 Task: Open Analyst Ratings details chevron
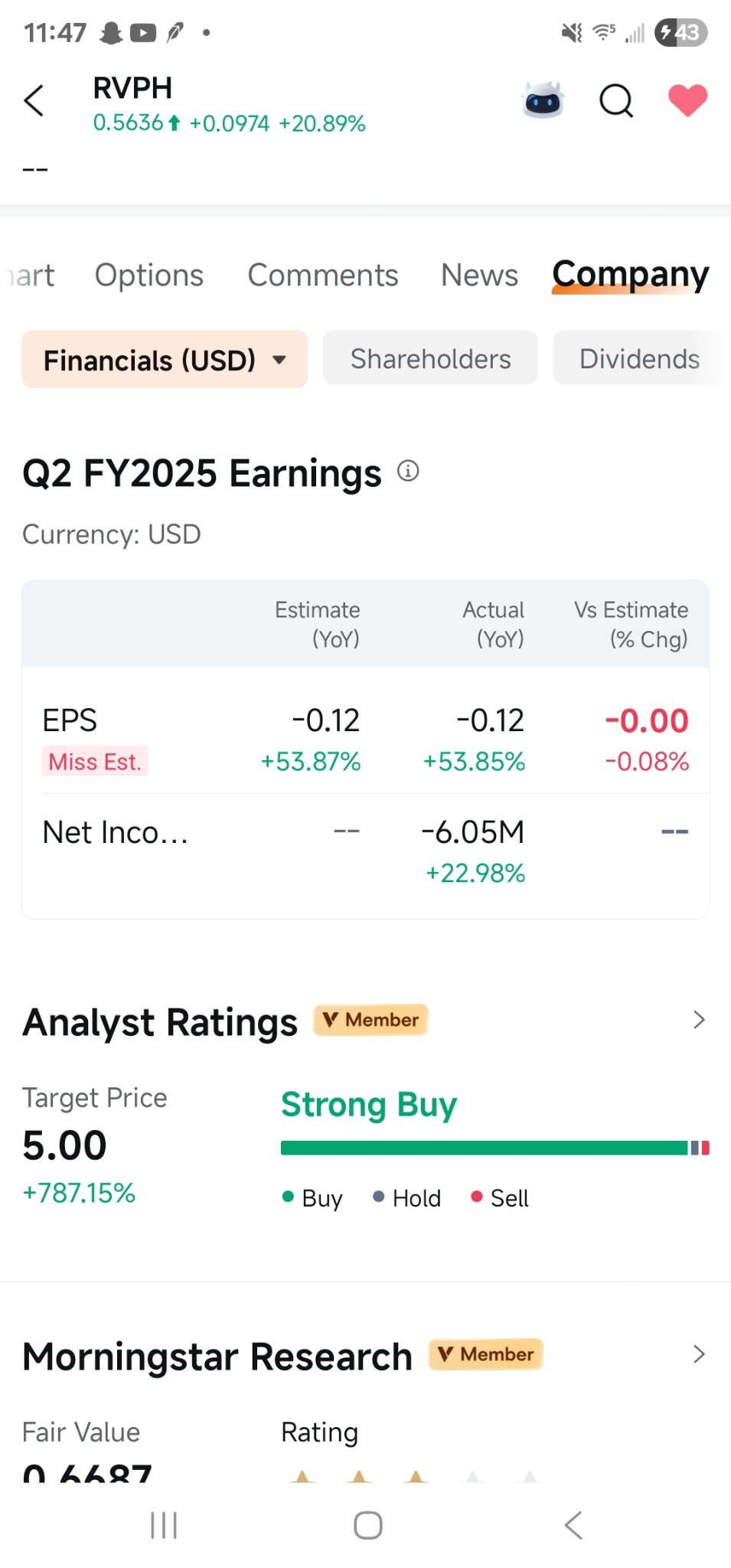pos(698,1020)
